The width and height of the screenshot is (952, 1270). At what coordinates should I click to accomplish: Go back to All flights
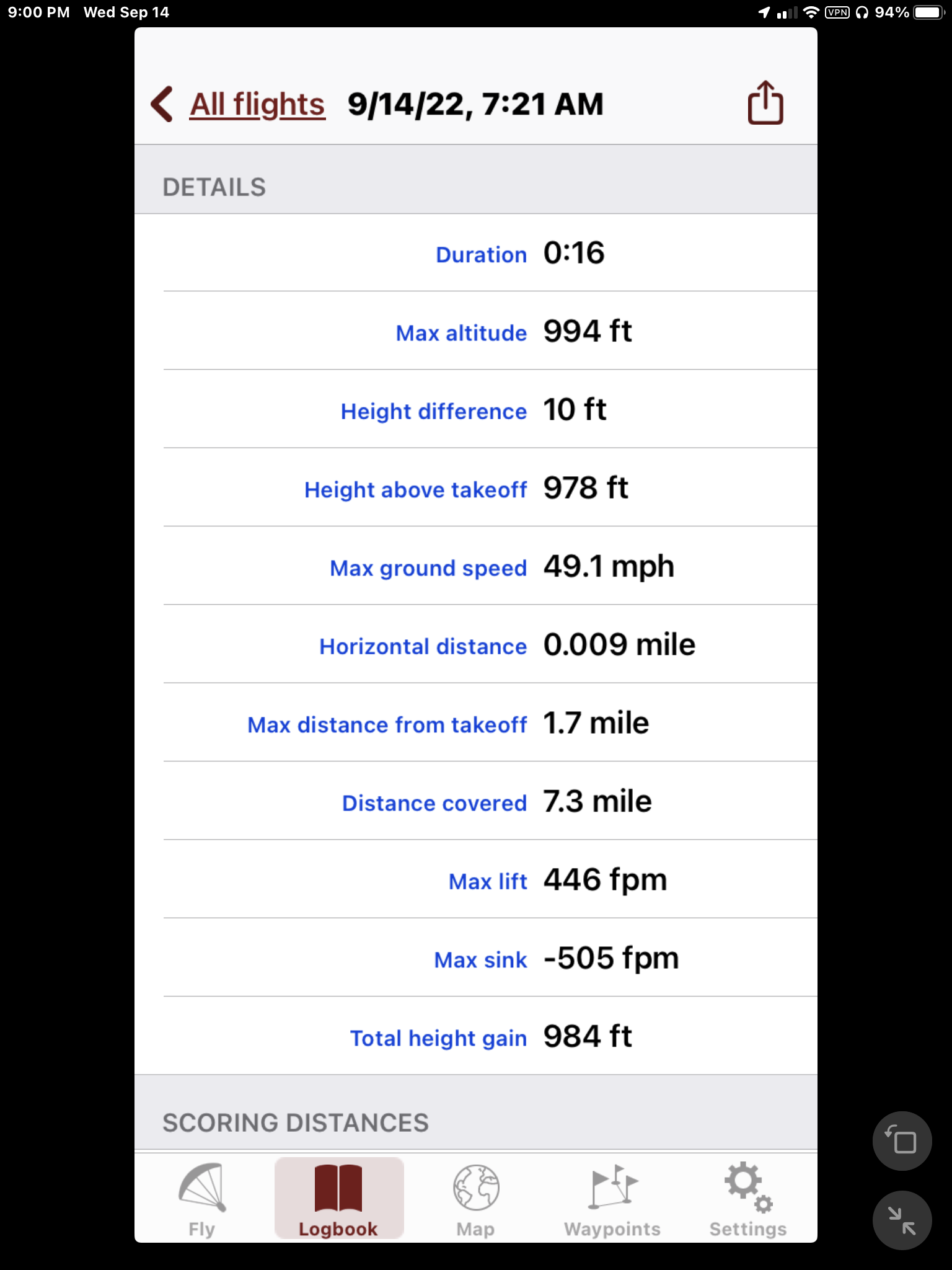(239, 104)
